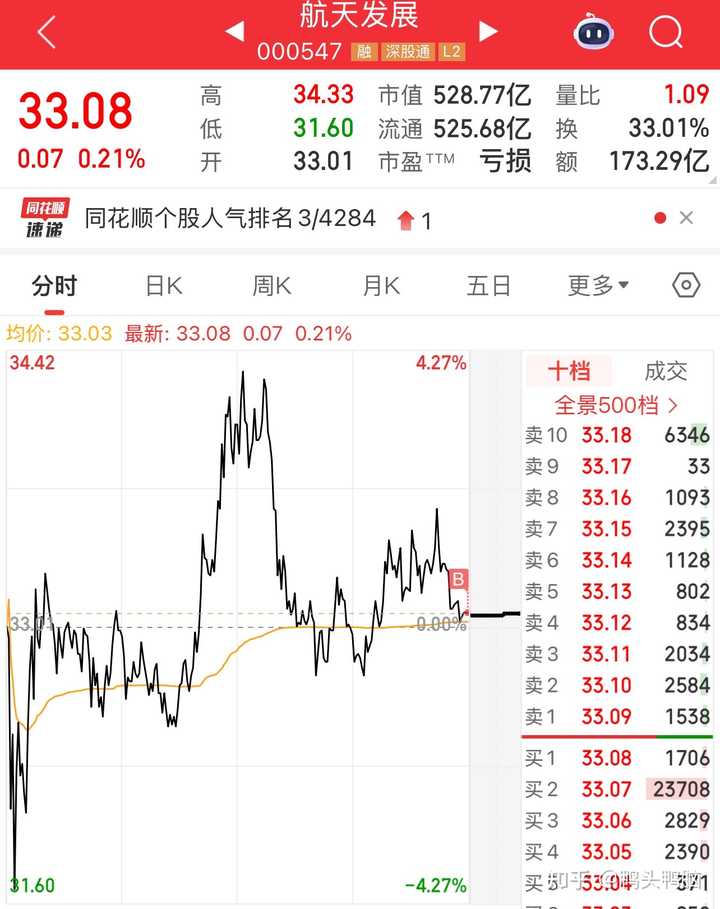The width and height of the screenshot is (720, 909).
Task: Select the 分时 chart tab
Action: (x=54, y=286)
